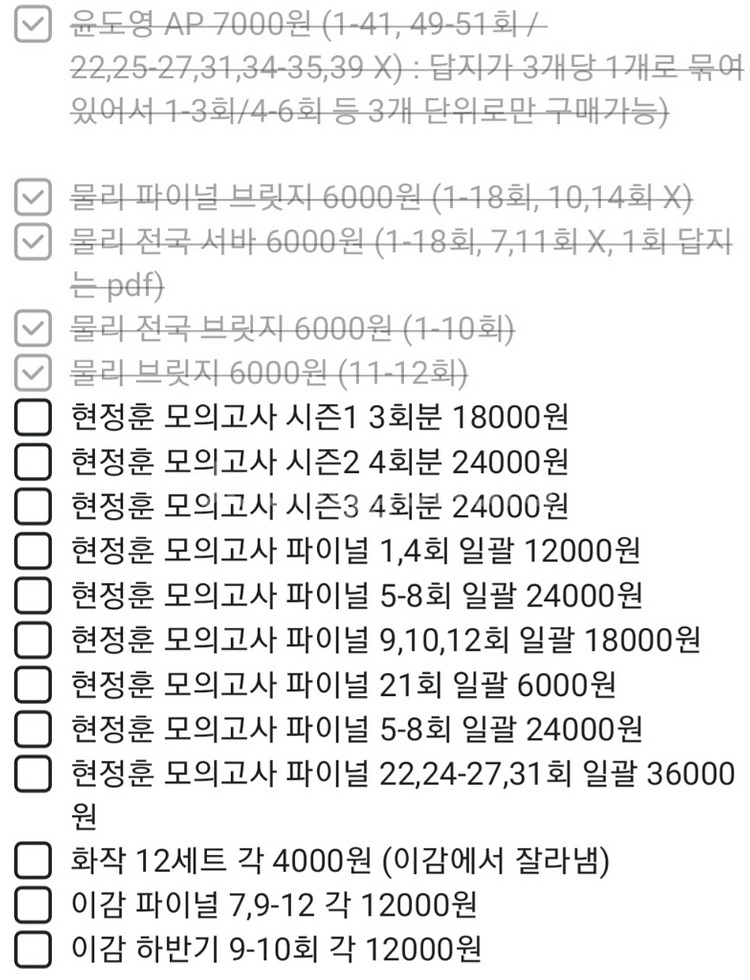Tick 파이널 9,10,12회 일괄 18000원 checkbox
Image resolution: width=750 pixels, height=980 pixels.
(33, 639)
